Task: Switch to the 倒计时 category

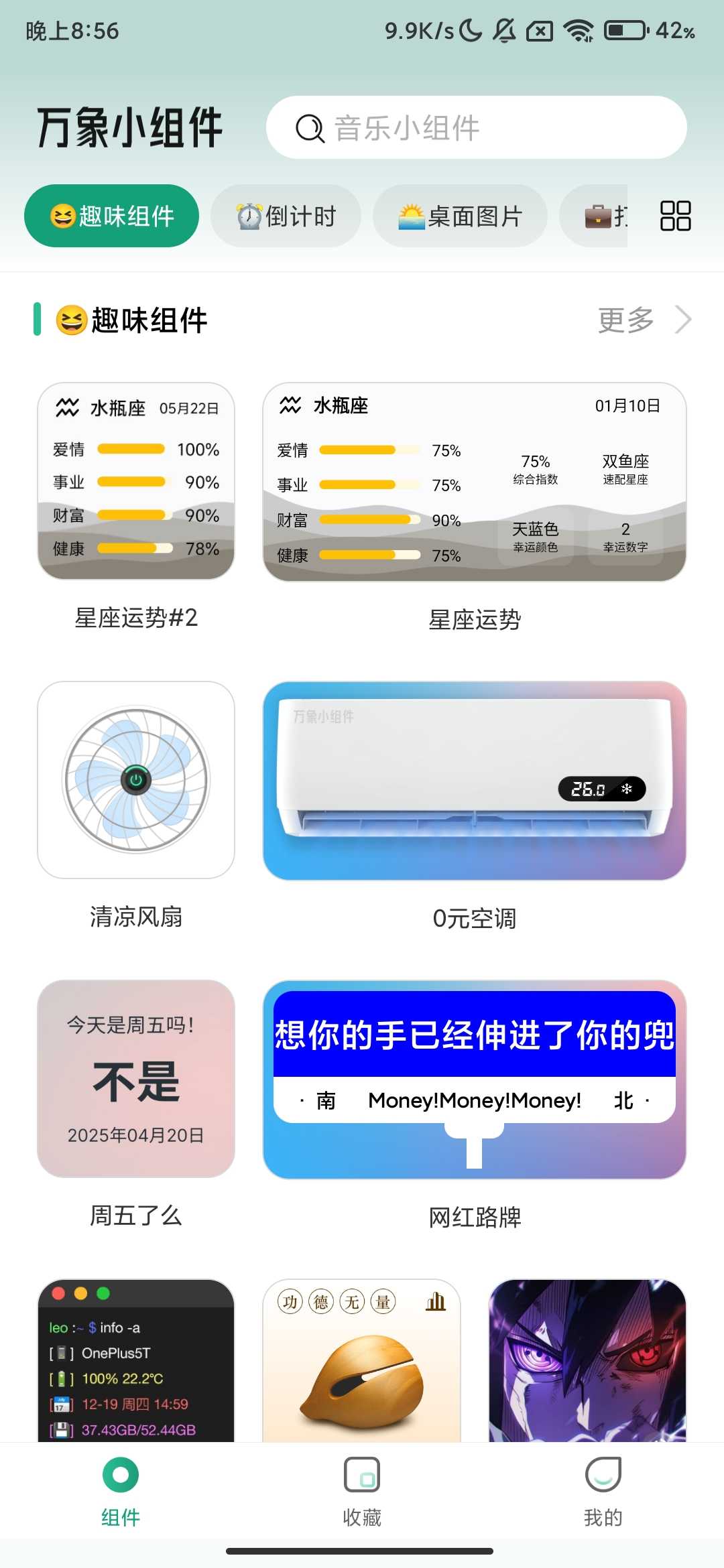Action: (286, 216)
